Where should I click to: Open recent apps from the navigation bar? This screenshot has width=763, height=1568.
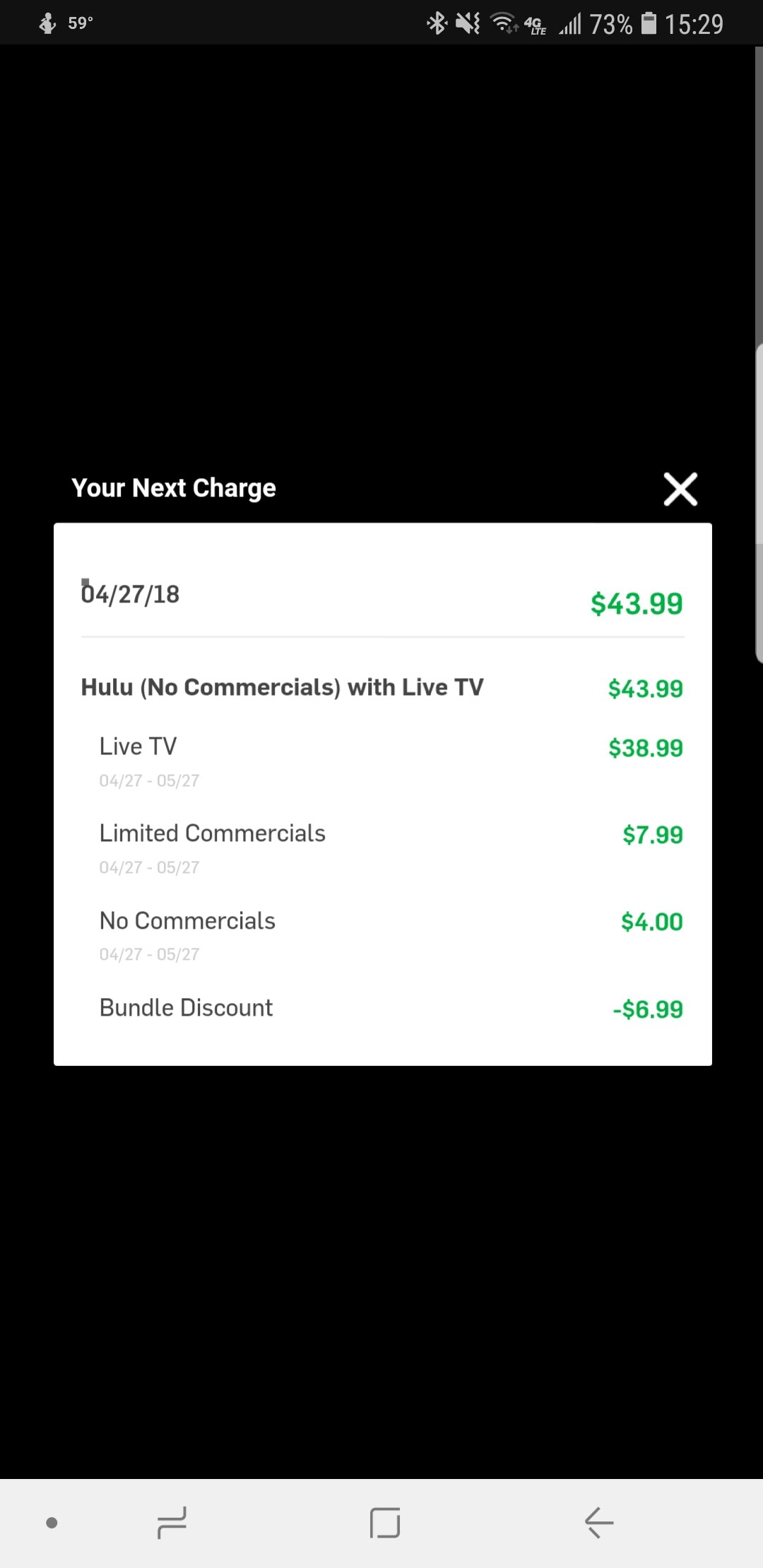point(172,1522)
